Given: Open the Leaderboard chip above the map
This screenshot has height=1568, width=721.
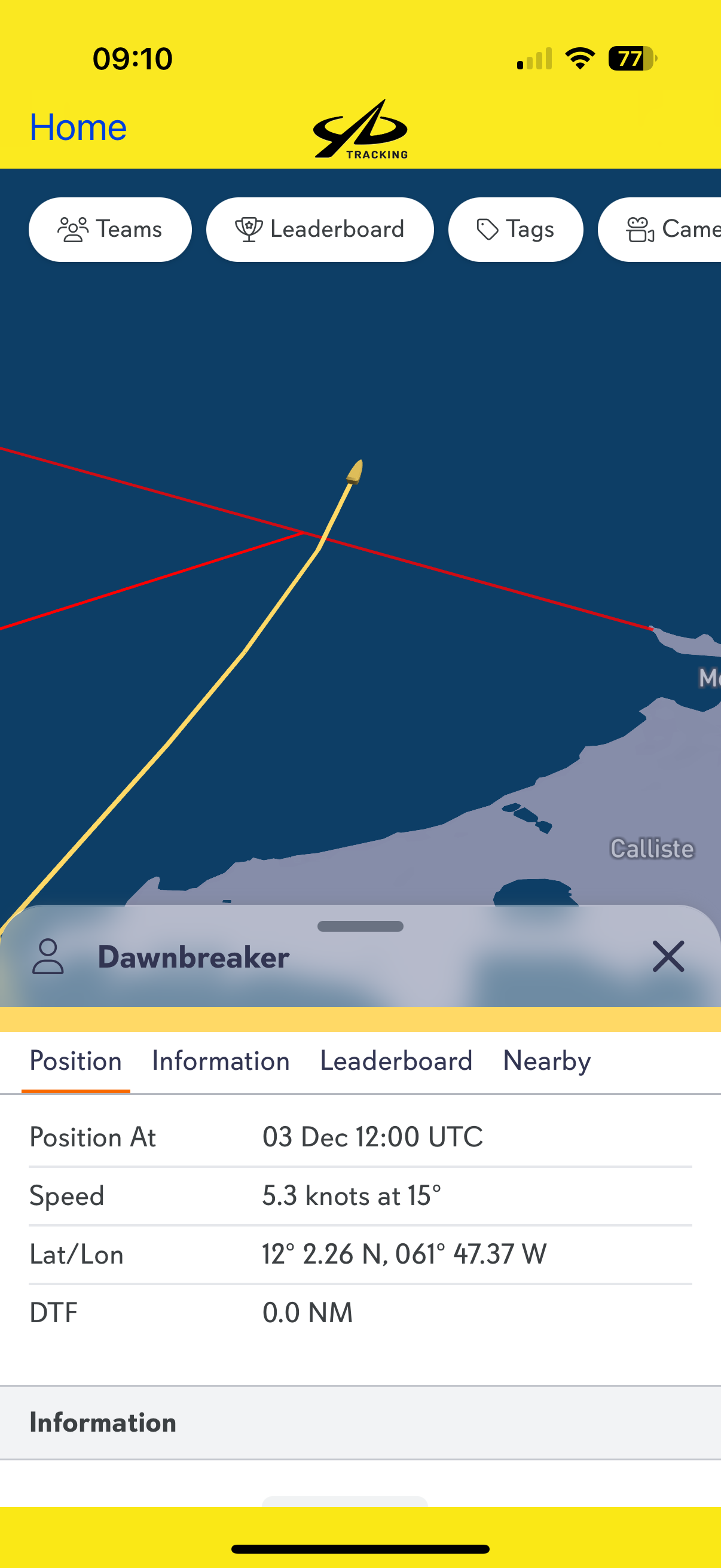Looking at the screenshot, I should [319, 230].
